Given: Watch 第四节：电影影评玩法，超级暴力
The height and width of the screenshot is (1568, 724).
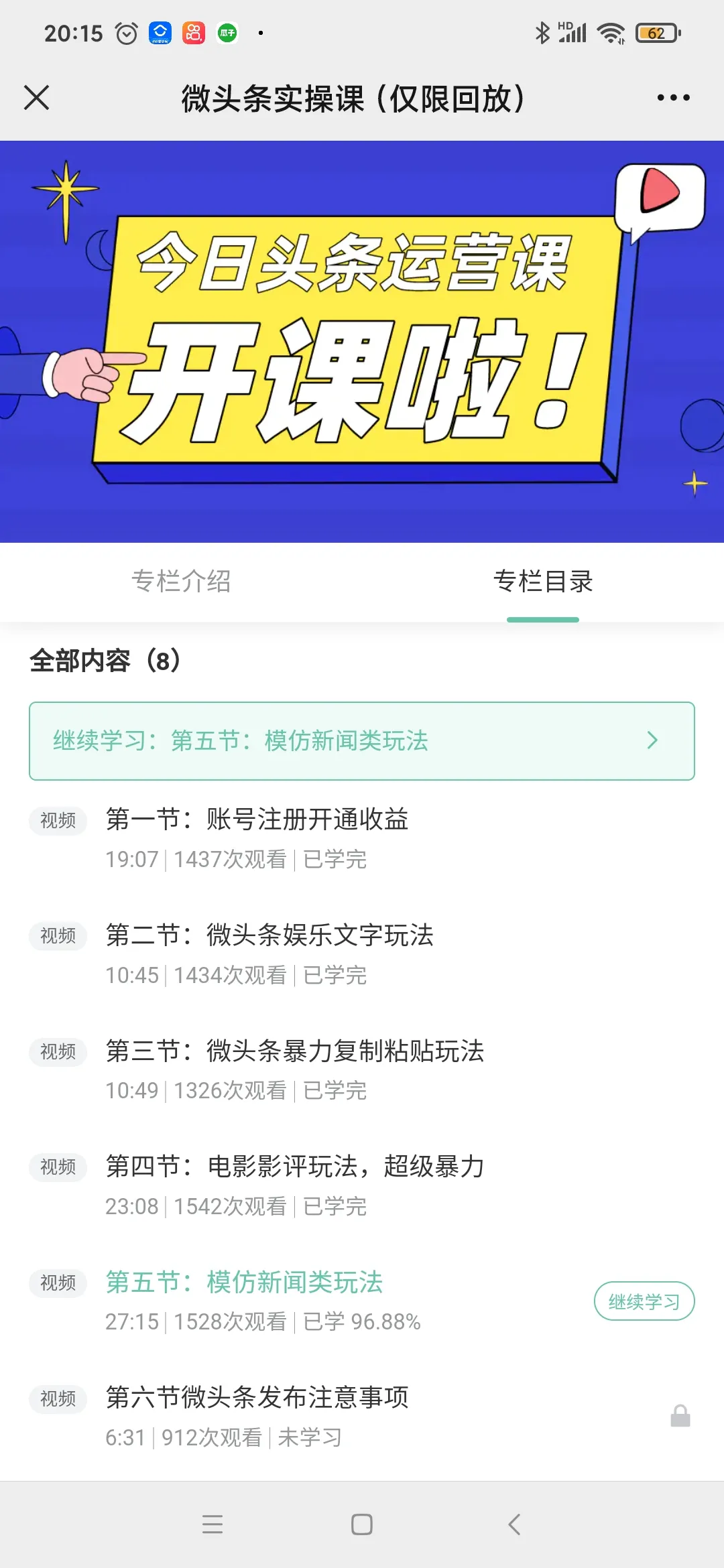Looking at the screenshot, I should point(295,1167).
